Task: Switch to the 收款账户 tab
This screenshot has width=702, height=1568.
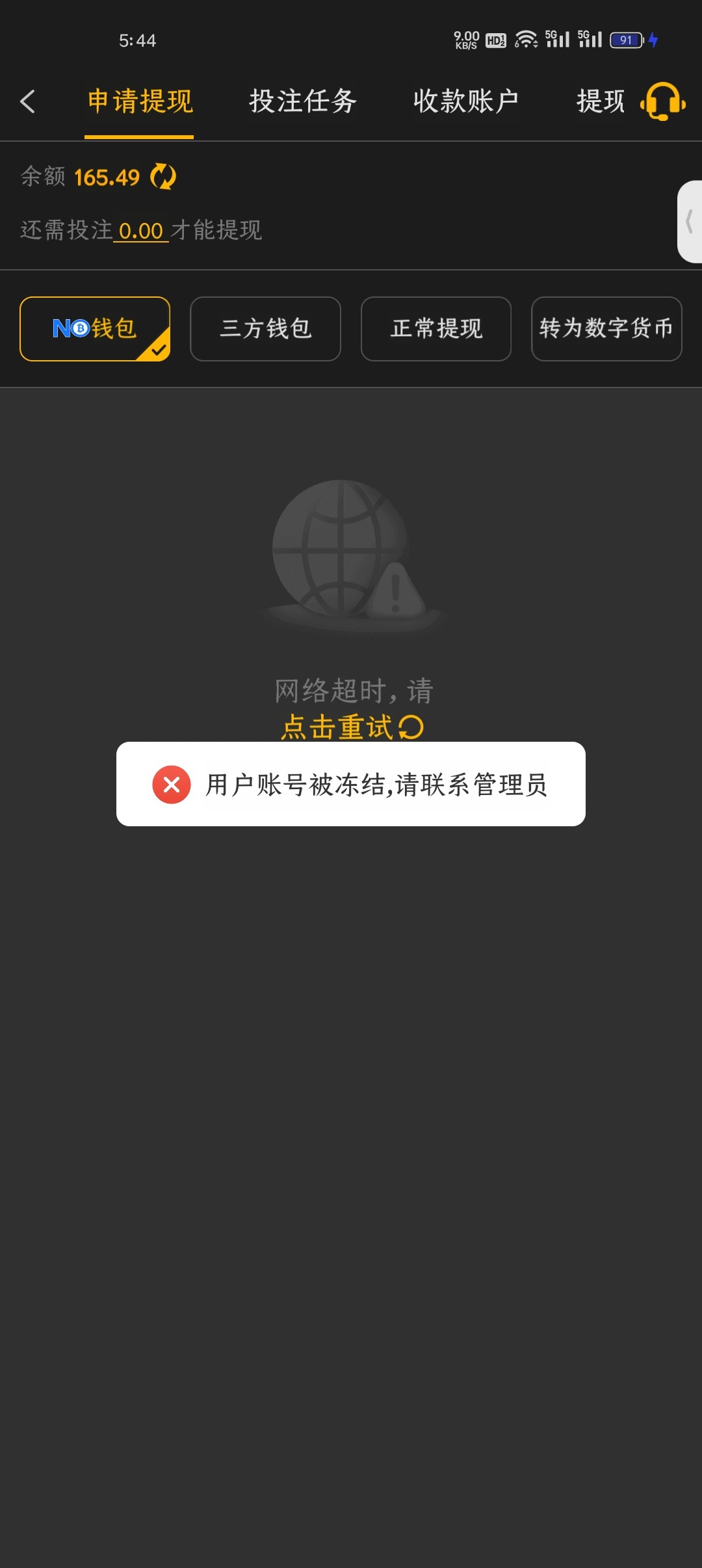Action: tap(465, 101)
